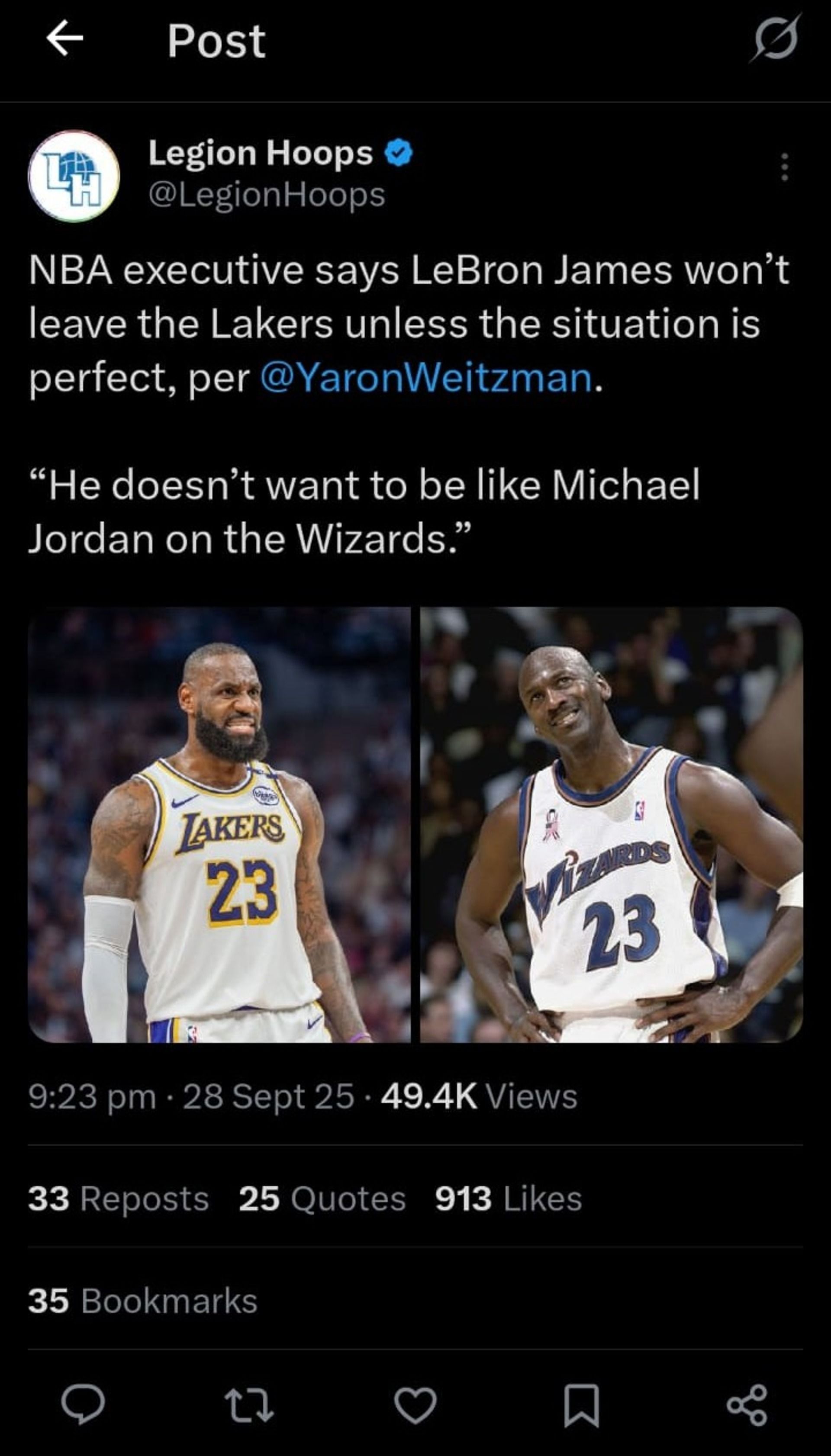The image size is (831, 1456).
Task: Like this post with the heart
Action: pyautogui.click(x=415, y=1405)
